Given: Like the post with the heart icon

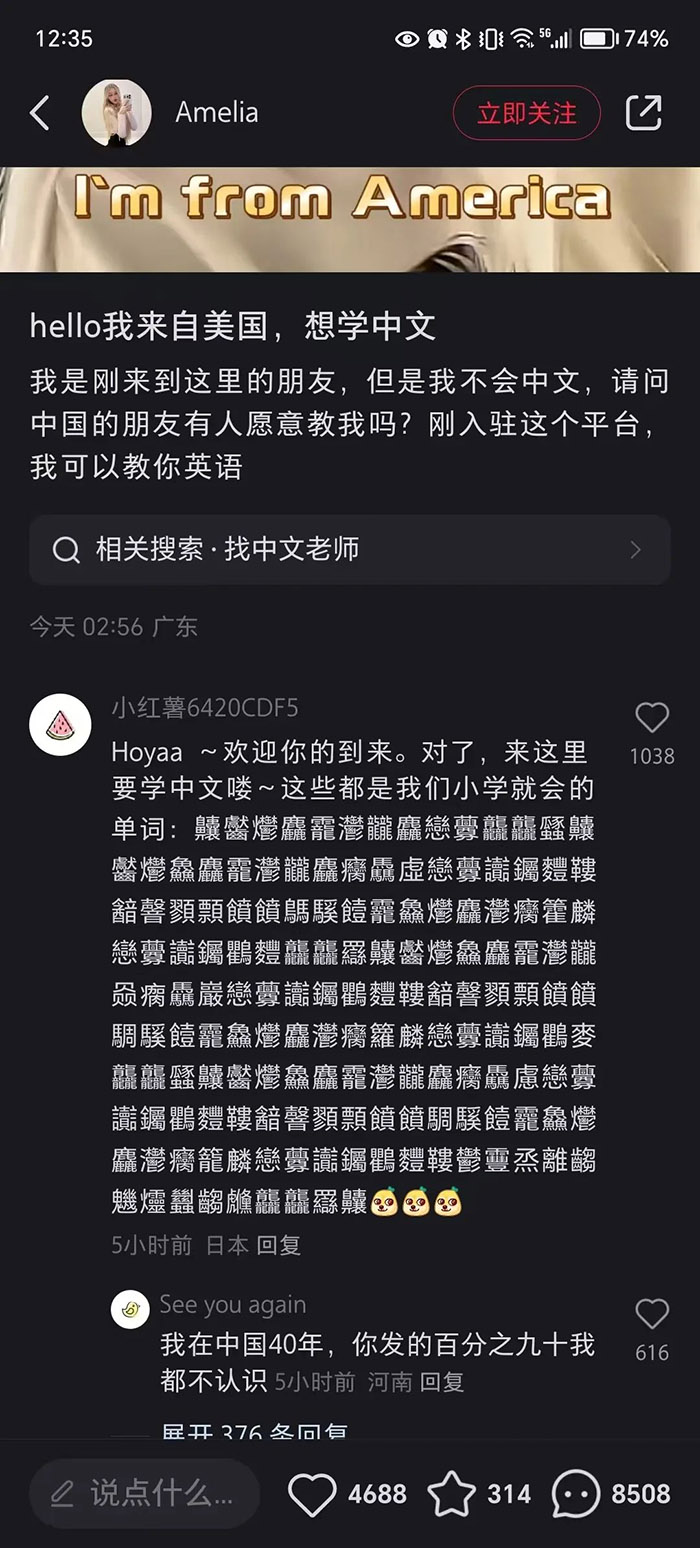Looking at the screenshot, I should tap(312, 1494).
